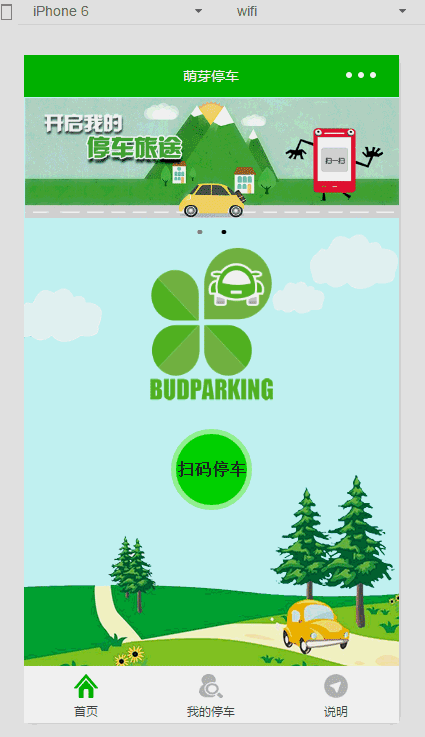The height and width of the screenshot is (737, 425).
Task: Go to the 说明 tab
Action: pos(336,696)
